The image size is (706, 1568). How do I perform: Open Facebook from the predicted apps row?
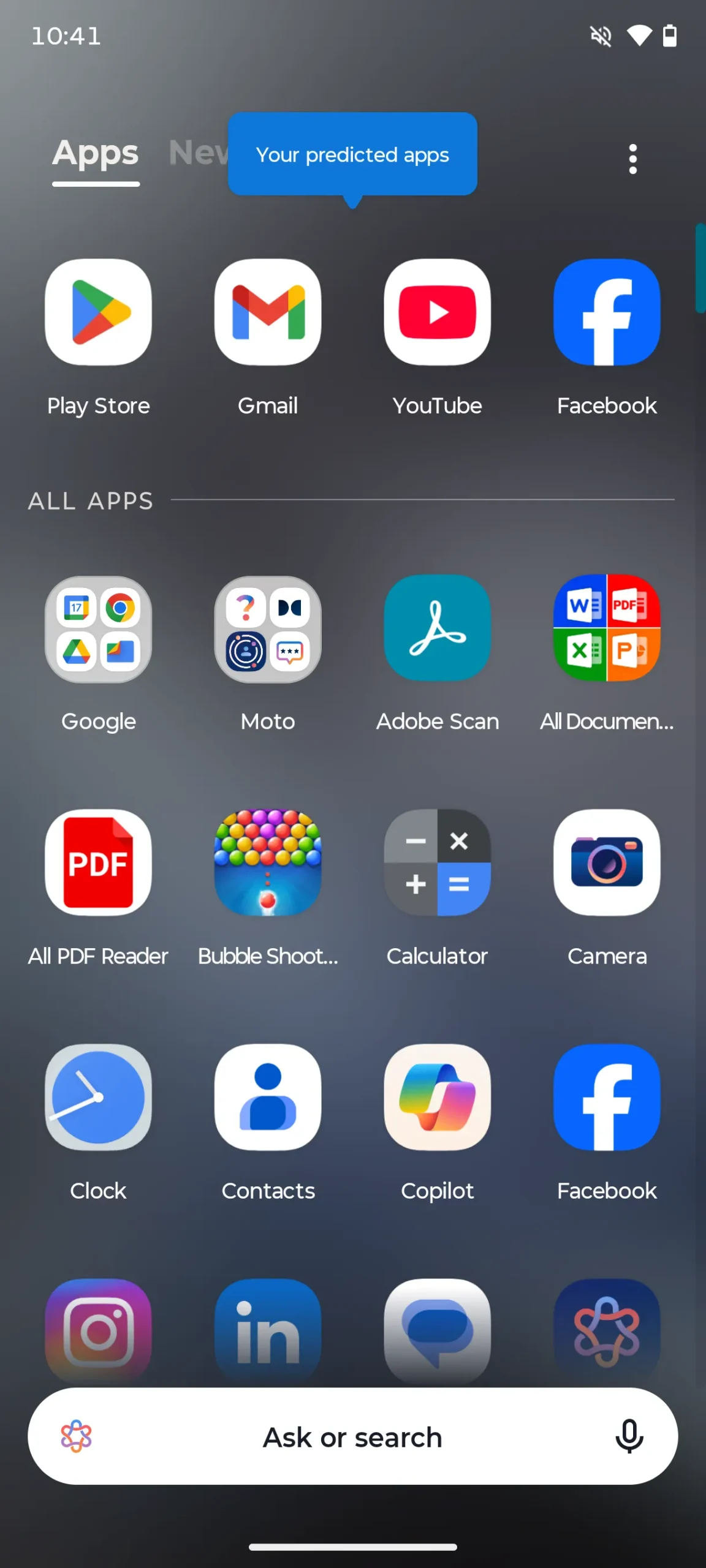pyautogui.click(x=607, y=312)
